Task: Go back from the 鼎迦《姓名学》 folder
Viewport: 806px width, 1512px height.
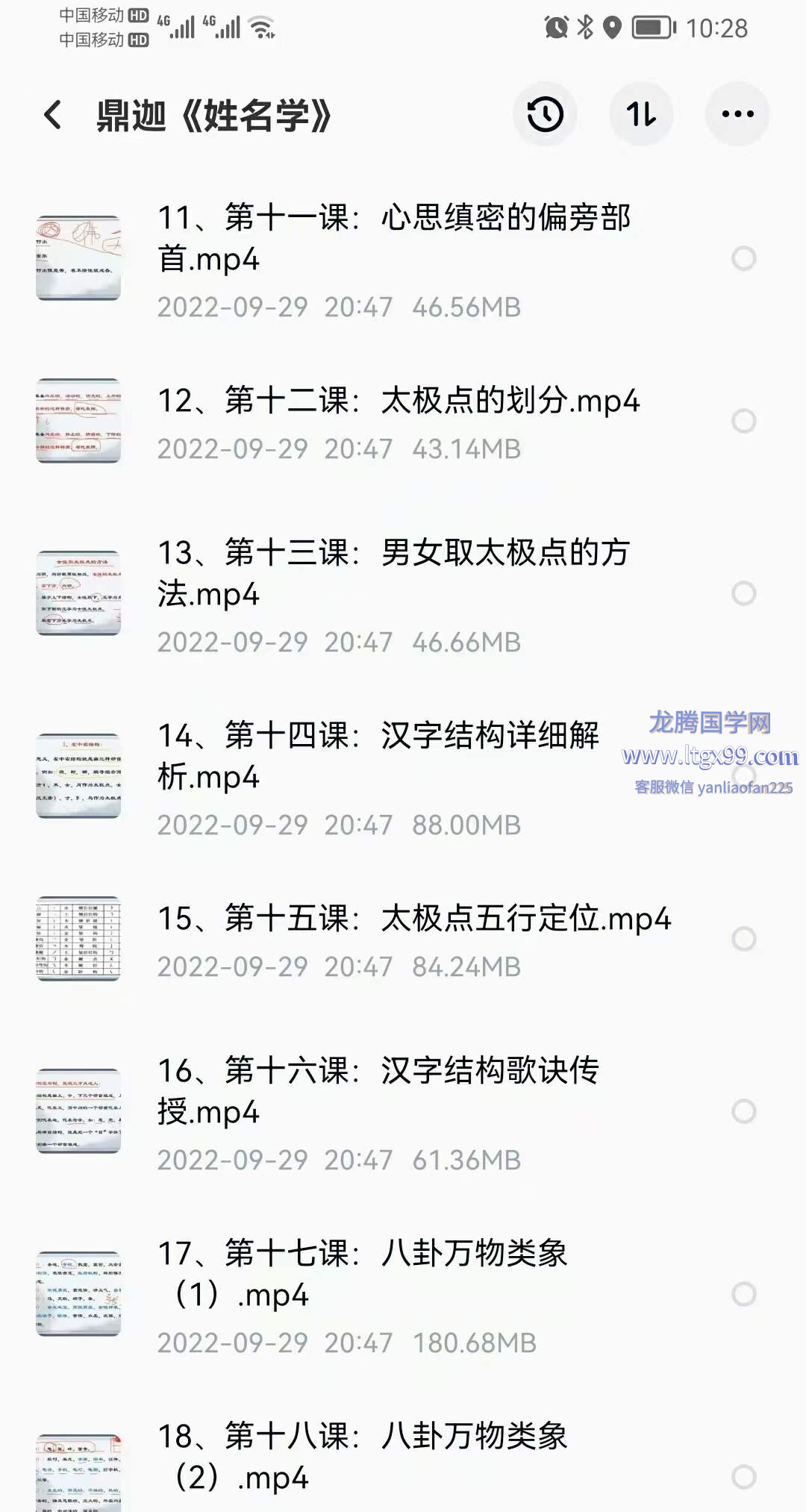Action: point(52,115)
